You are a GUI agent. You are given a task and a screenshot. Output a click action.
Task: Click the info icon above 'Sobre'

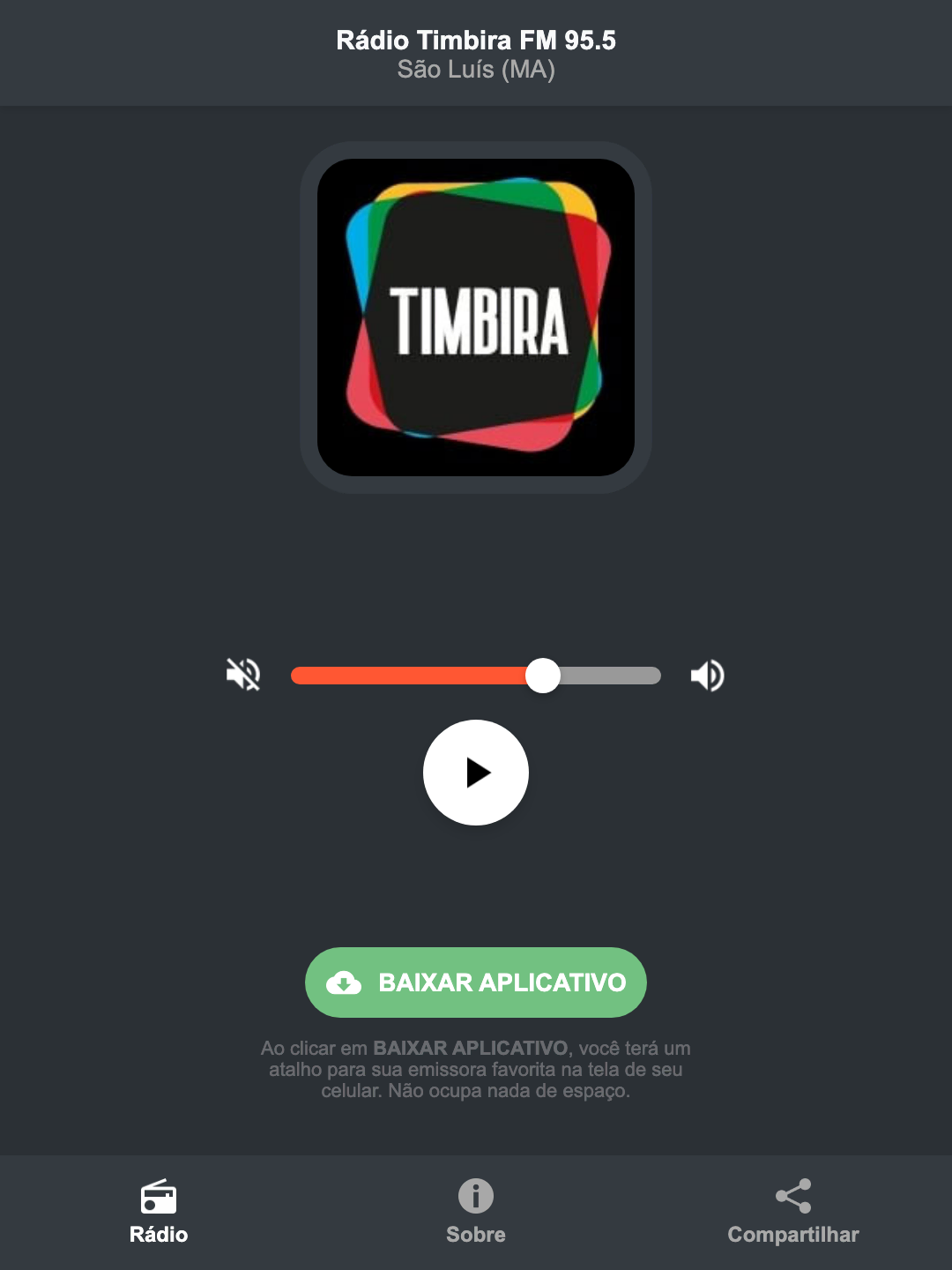(475, 1197)
